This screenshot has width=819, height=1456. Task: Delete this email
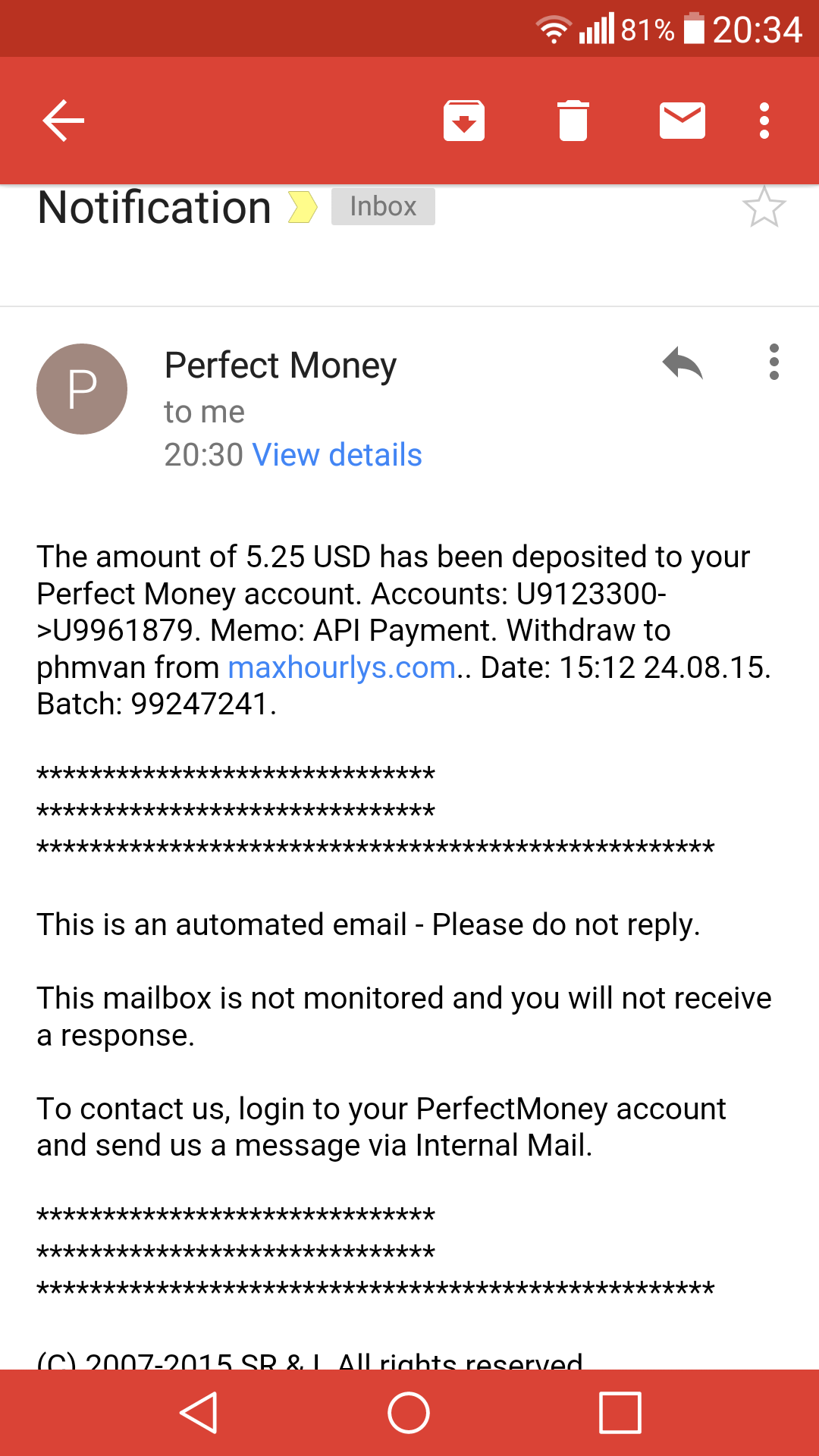point(573,121)
